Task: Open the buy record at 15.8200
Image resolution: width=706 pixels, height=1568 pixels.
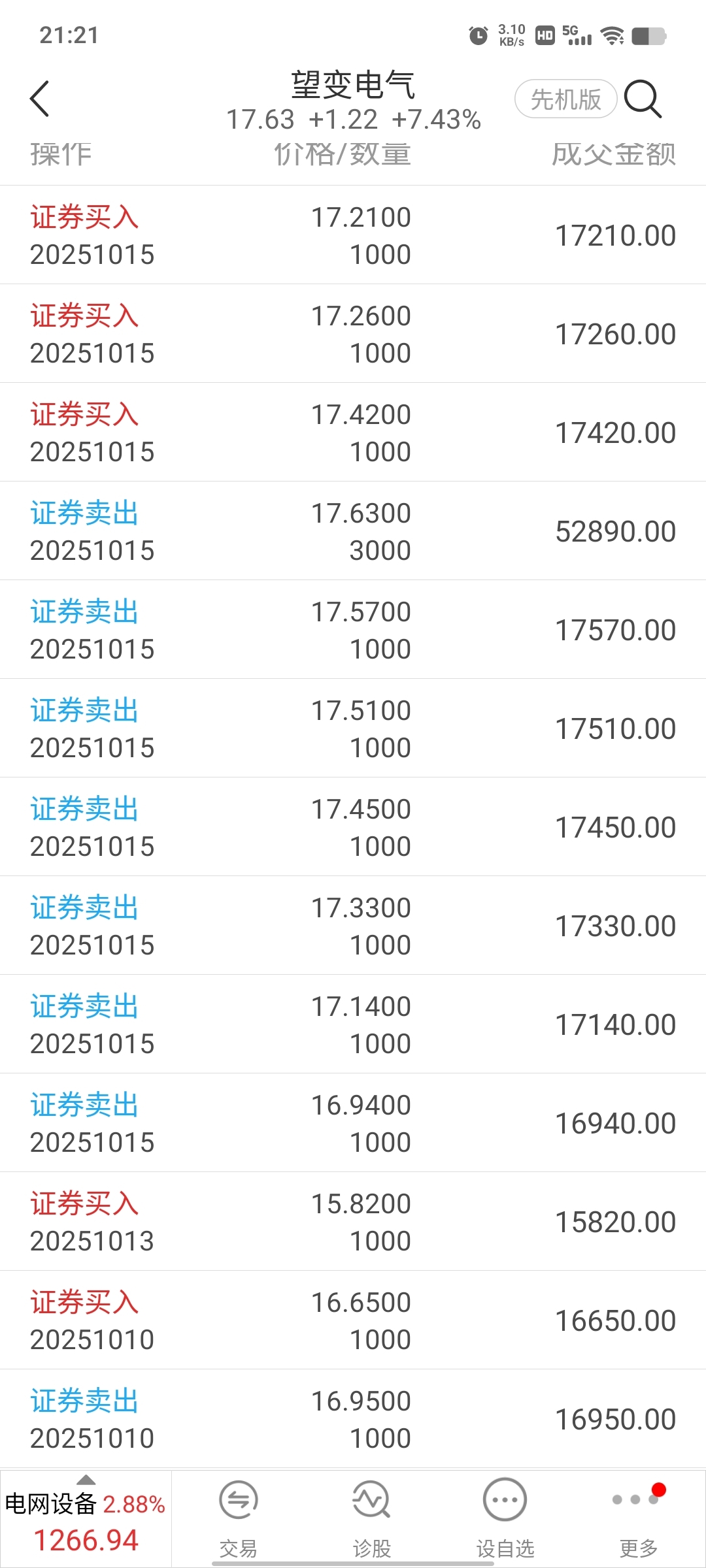Action: tap(353, 1222)
